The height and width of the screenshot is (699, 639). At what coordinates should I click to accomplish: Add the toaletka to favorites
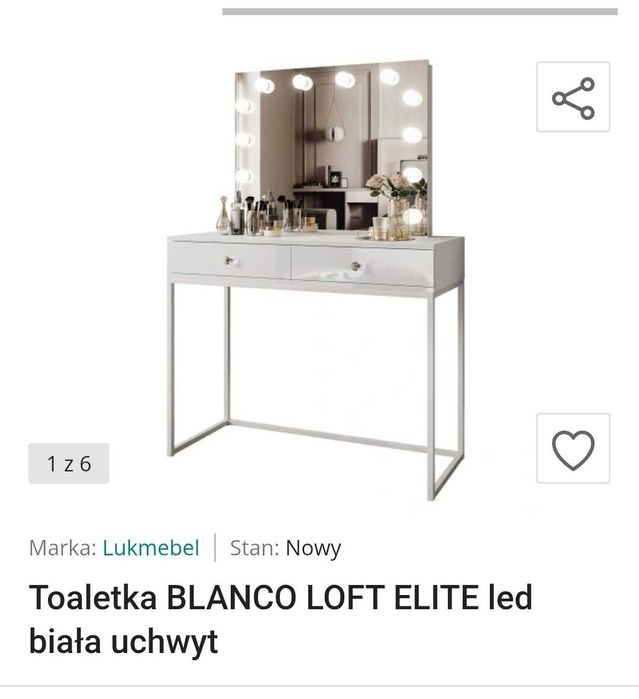(573, 449)
